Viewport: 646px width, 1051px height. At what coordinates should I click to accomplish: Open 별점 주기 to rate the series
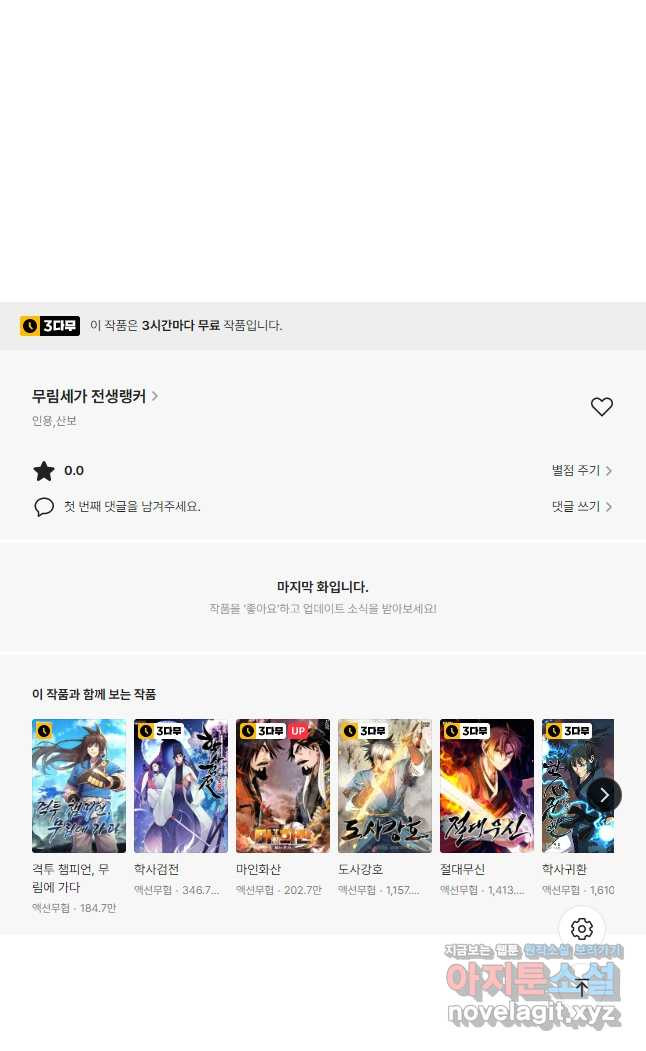(581, 471)
